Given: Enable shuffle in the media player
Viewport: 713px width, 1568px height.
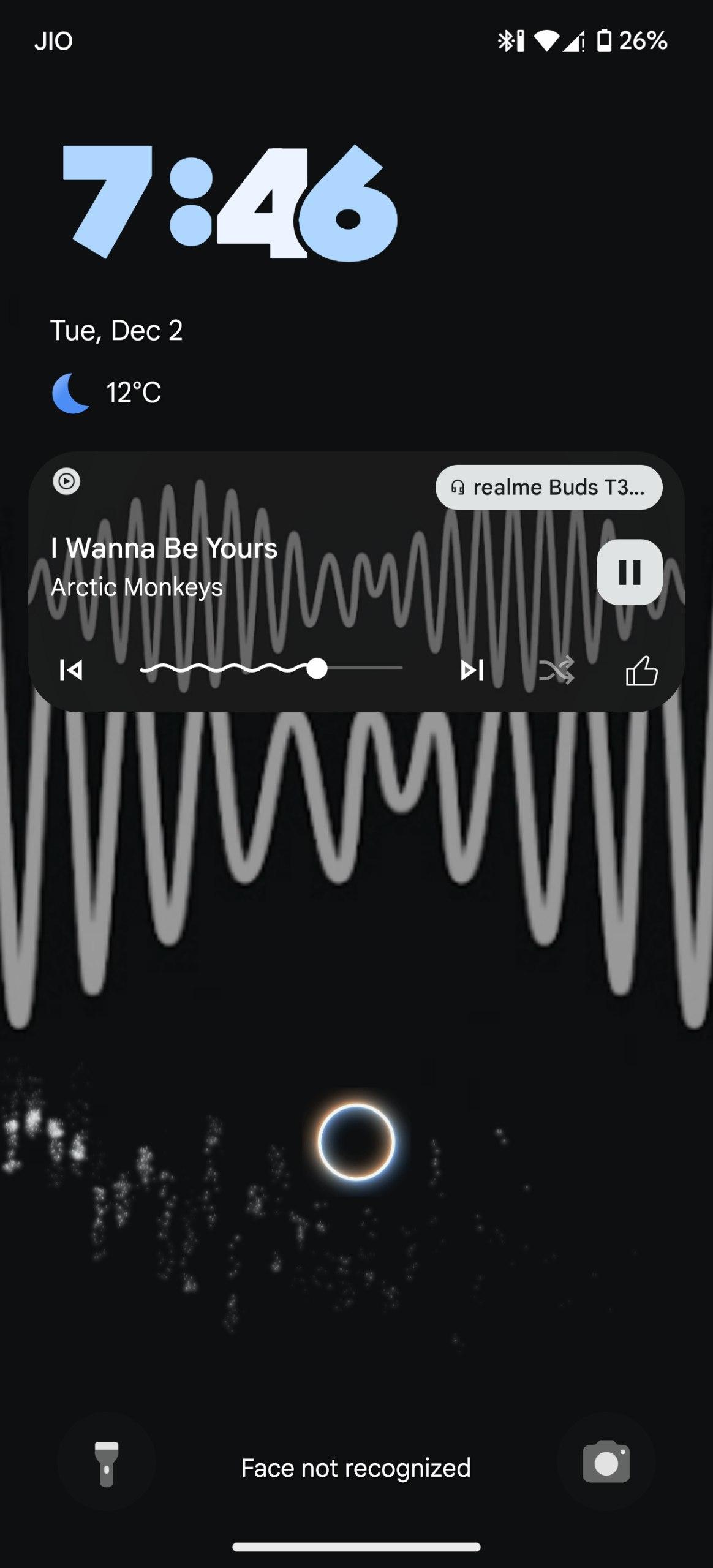Looking at the screenshot, I should 556,670.
